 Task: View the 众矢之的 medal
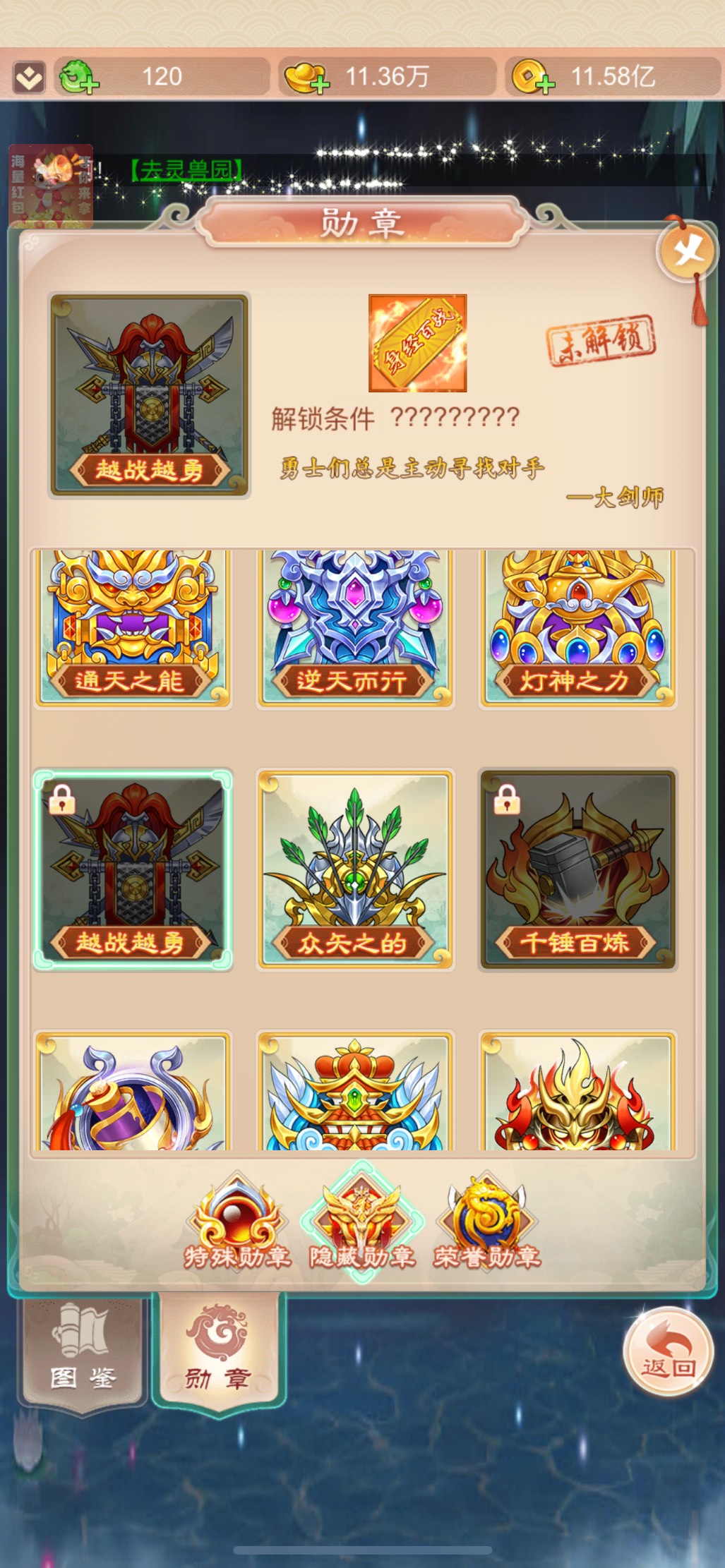pyautogui.click(x=355, y=869)
